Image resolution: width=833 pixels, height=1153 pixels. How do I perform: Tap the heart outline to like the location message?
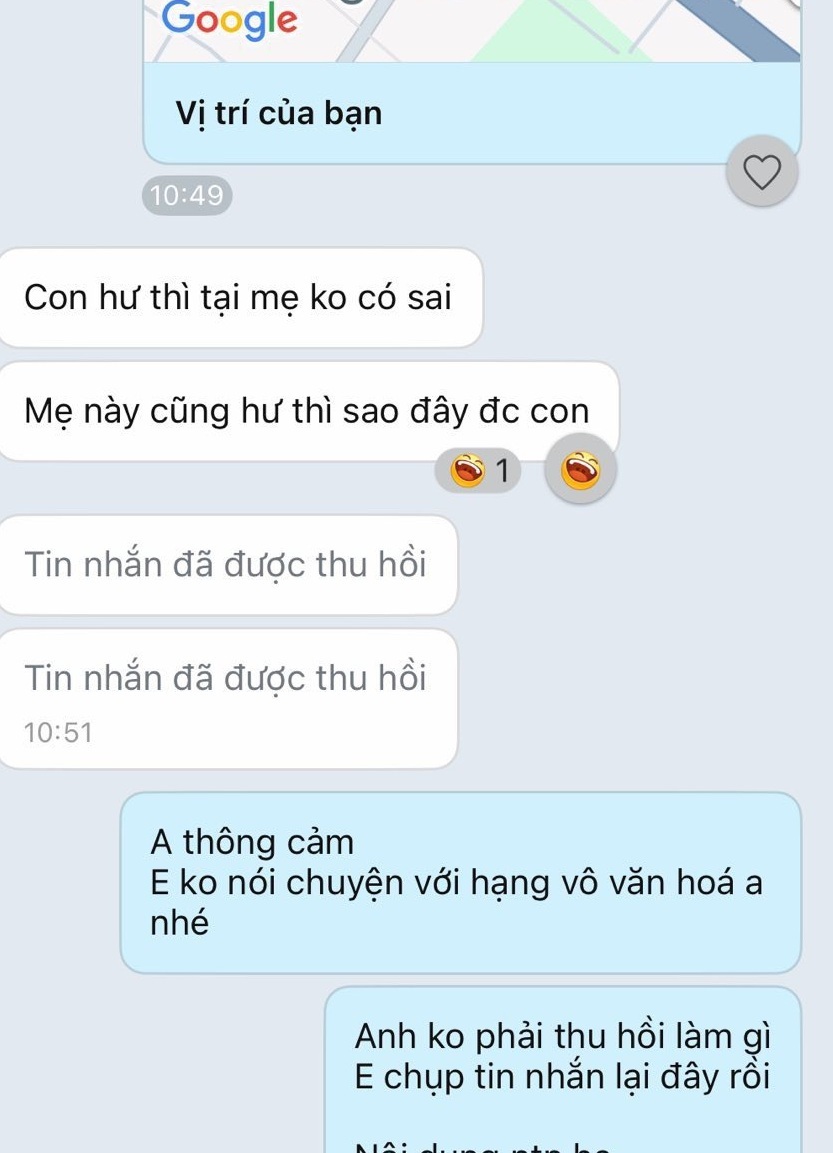click(x=760, y=171)
